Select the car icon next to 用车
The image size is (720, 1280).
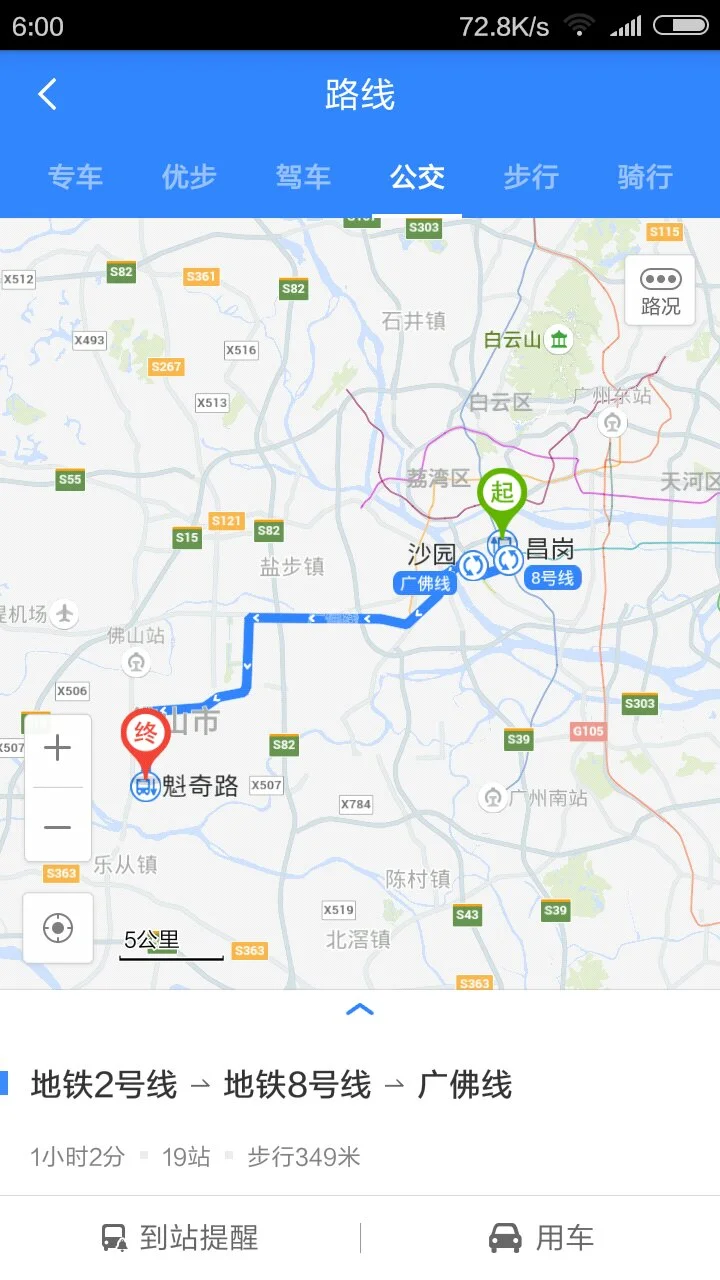503,1237
